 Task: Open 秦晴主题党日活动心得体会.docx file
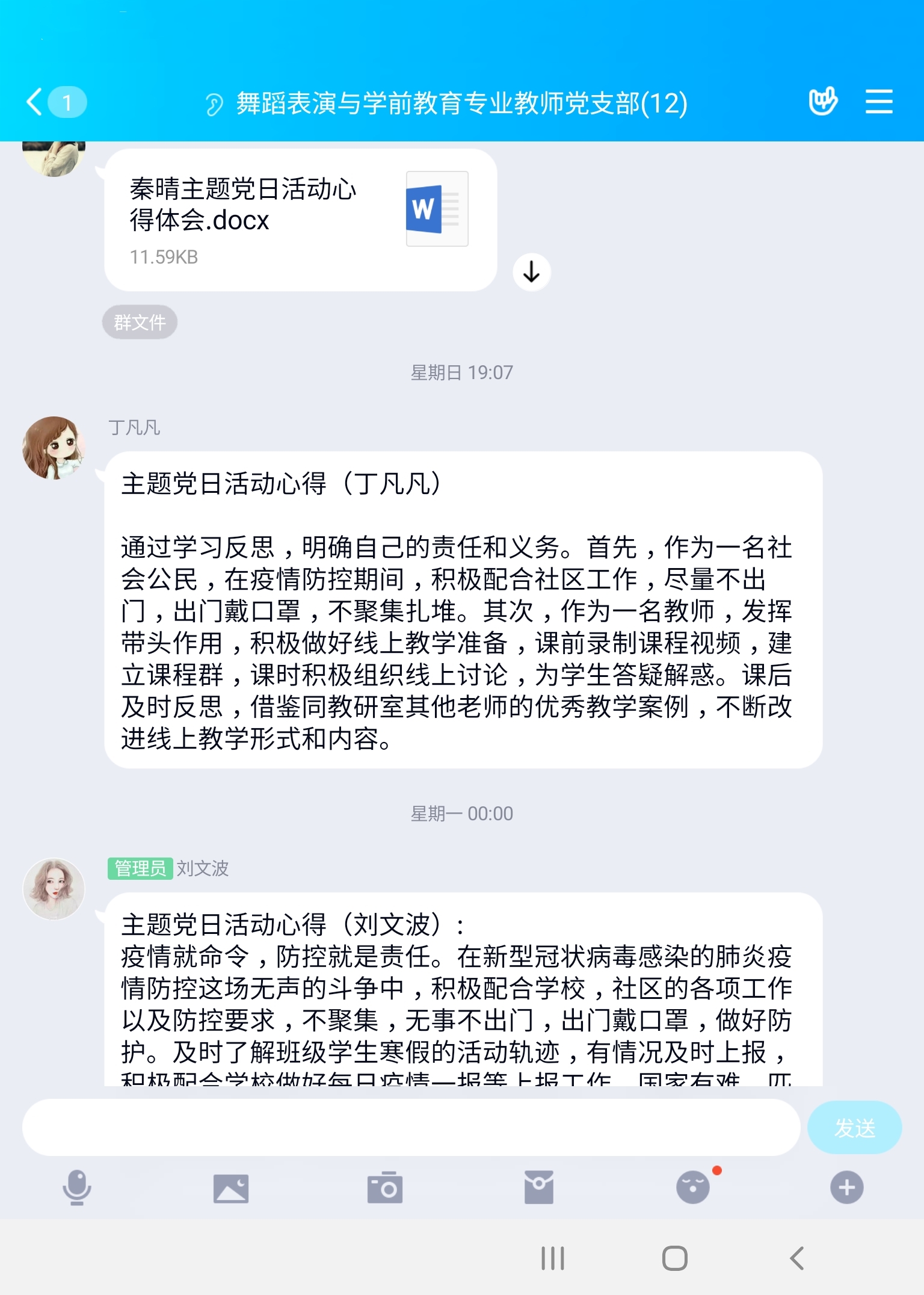pos(300,220)
